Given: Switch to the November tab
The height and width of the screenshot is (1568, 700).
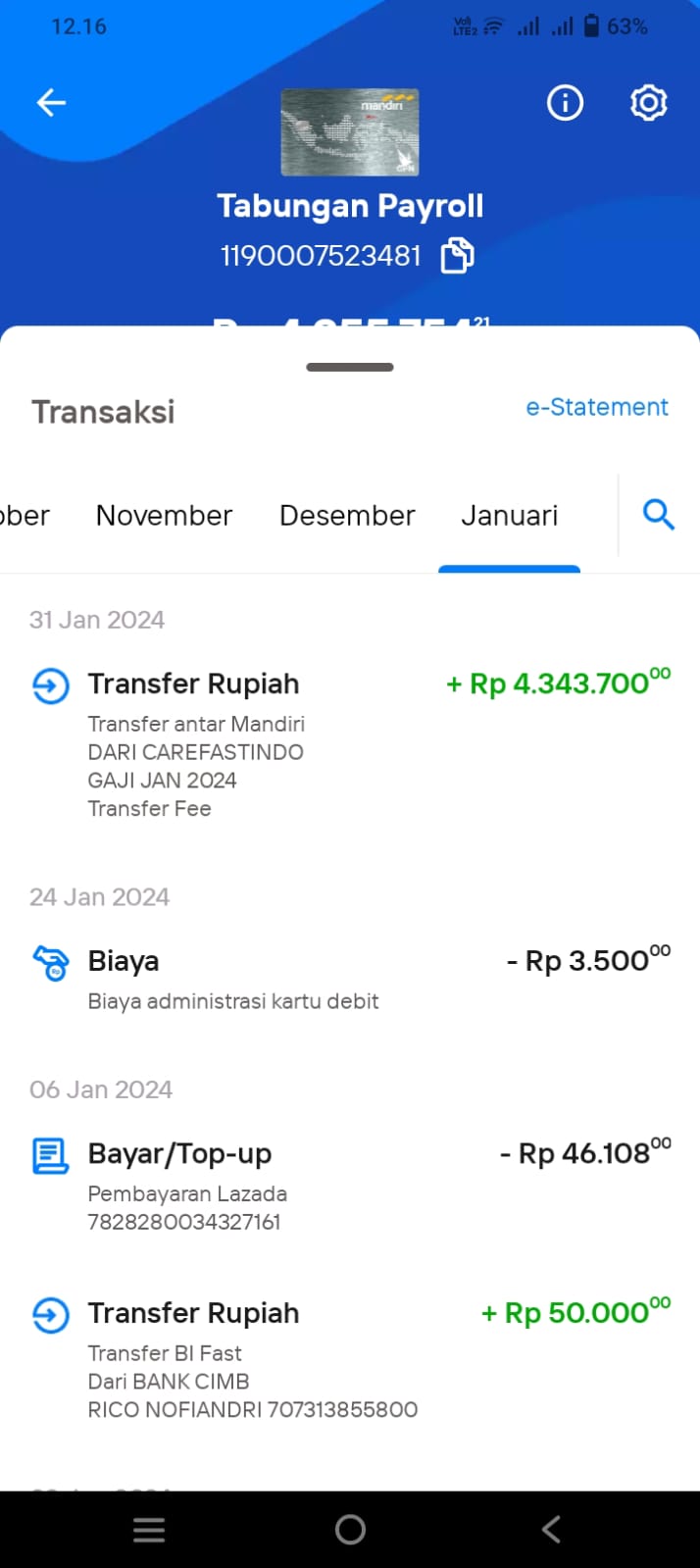Looking at the screenshot, I should point(164,515).
